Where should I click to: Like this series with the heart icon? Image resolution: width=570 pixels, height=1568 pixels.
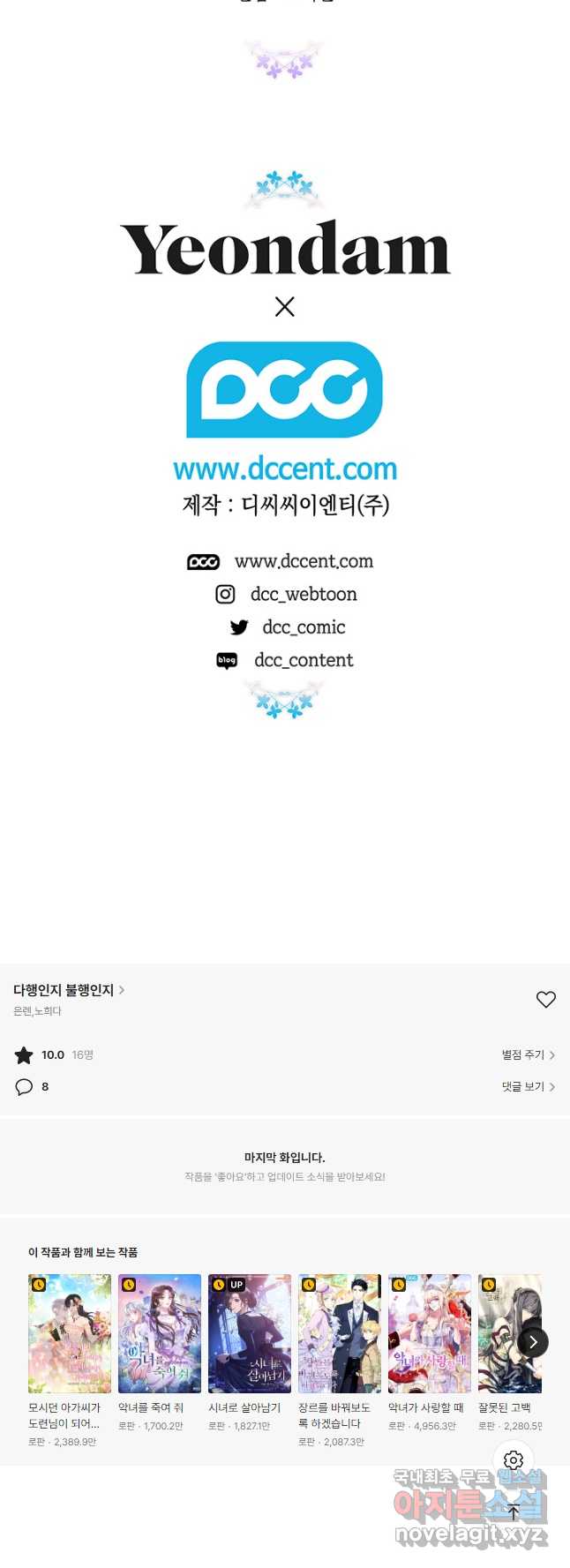[x=546, y=999]
